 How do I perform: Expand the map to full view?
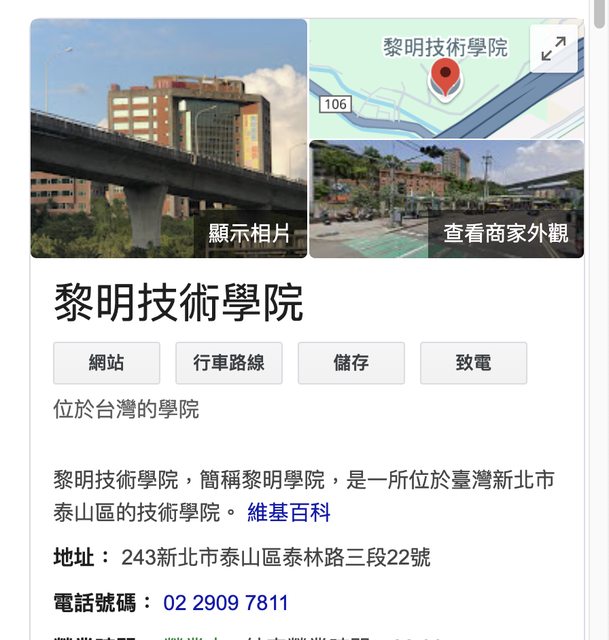[x=553, y=48]
